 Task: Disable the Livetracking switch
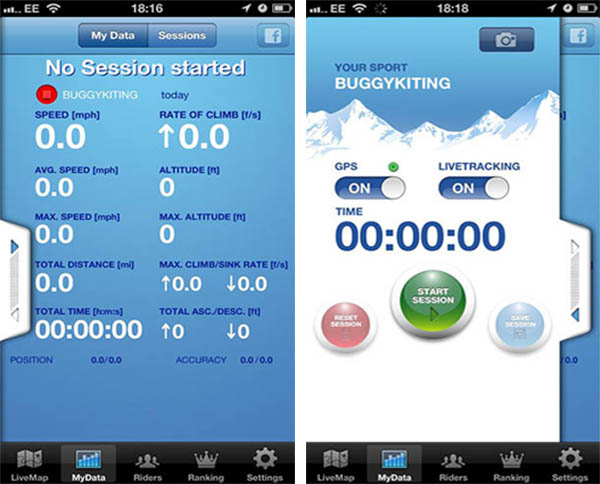pos(469,188)
